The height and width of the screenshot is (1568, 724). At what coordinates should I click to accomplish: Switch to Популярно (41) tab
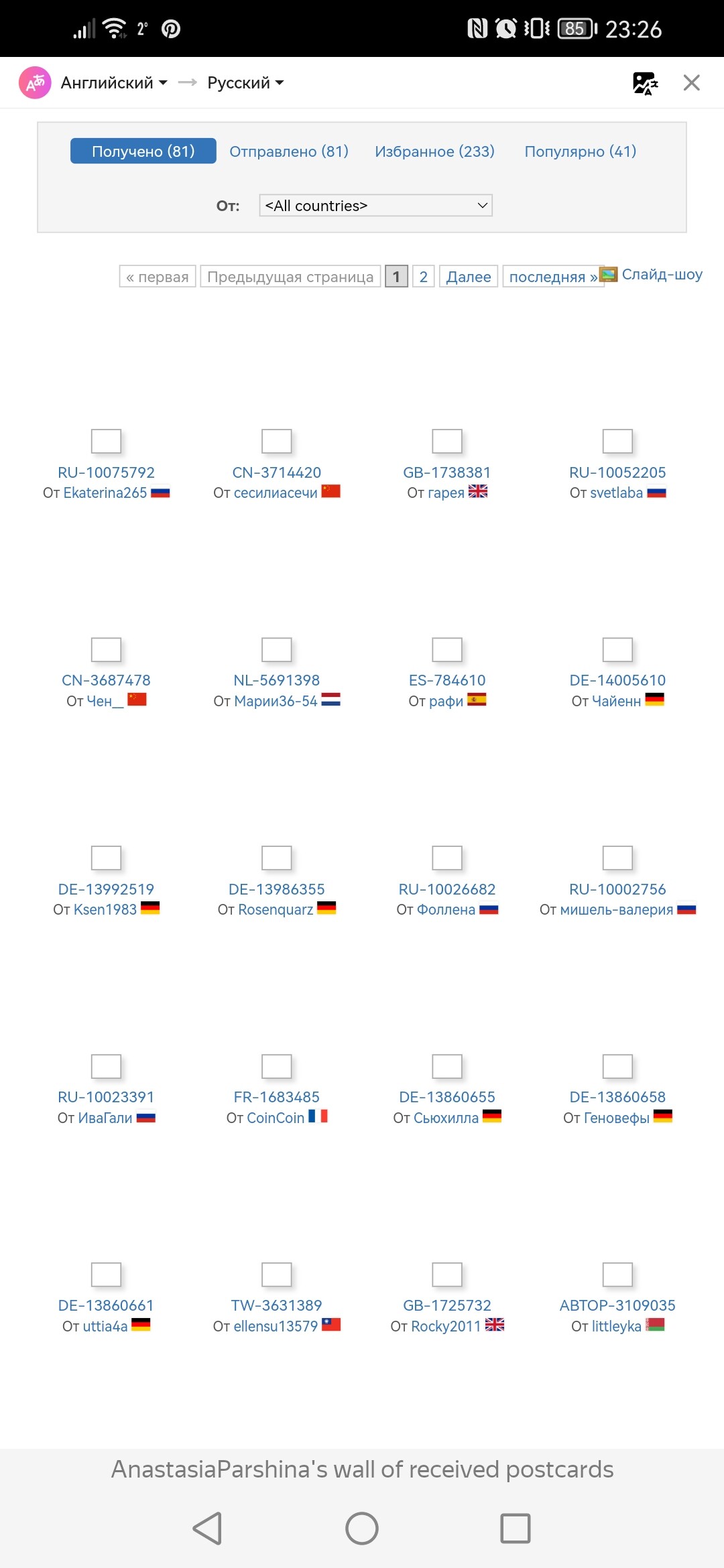click(x=580, y=151)
